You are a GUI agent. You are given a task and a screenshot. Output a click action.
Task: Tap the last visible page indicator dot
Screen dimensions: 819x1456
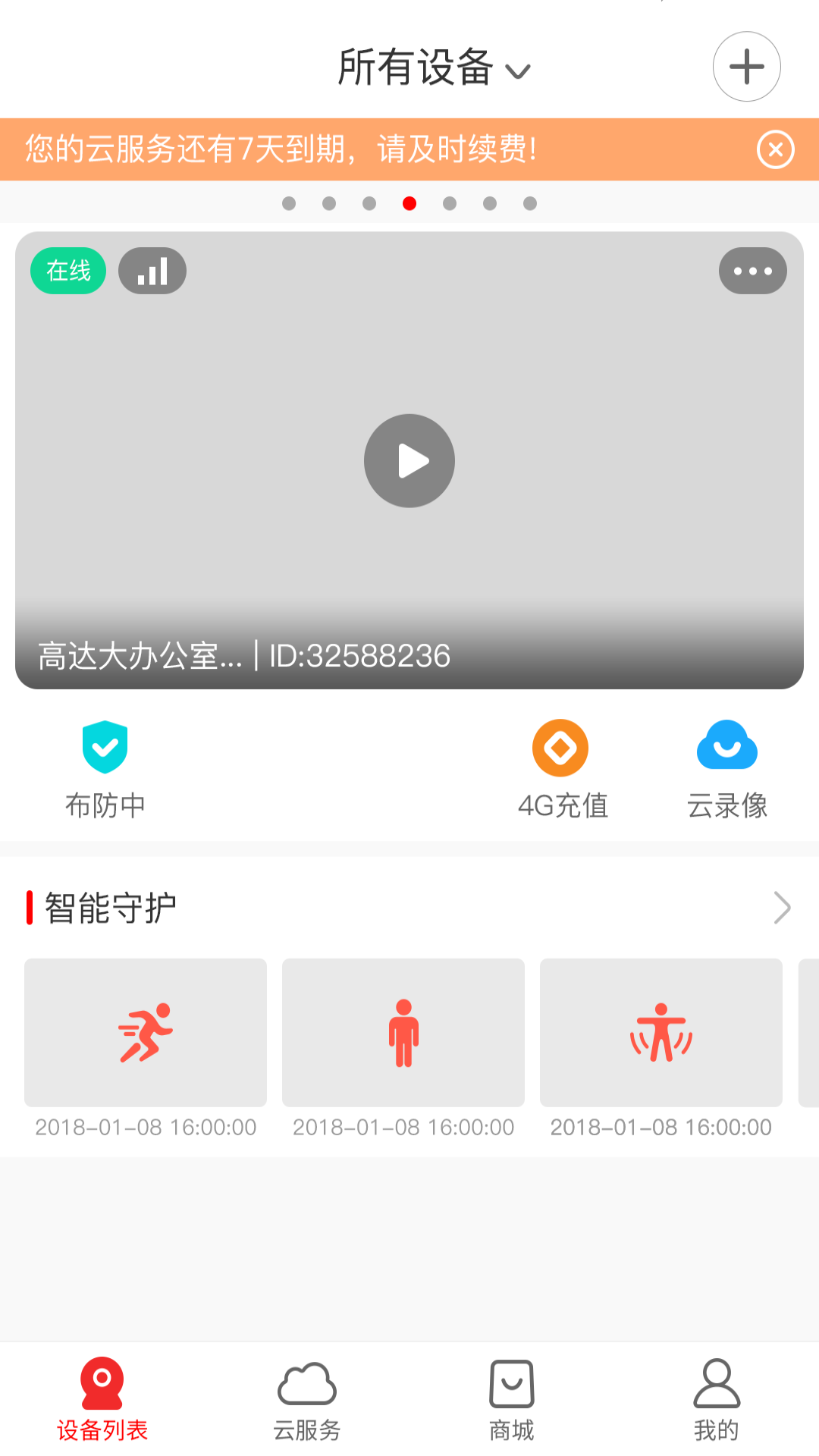529,203
